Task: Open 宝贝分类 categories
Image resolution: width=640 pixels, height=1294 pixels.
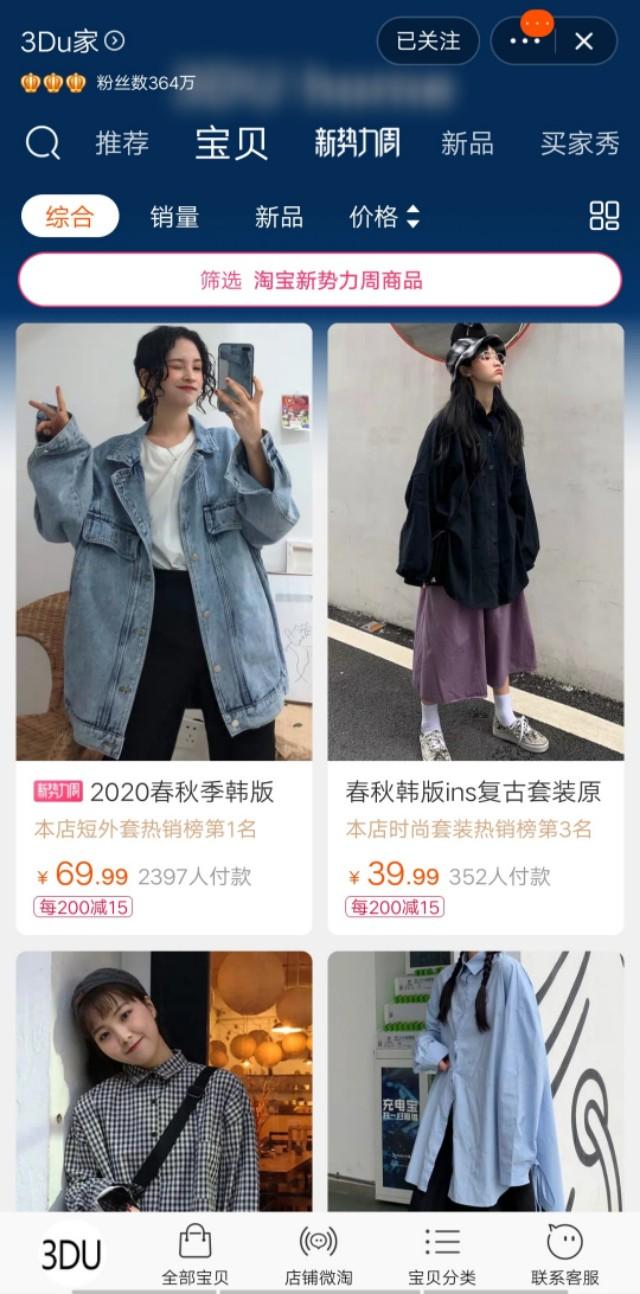Action: coord(442,1254)
